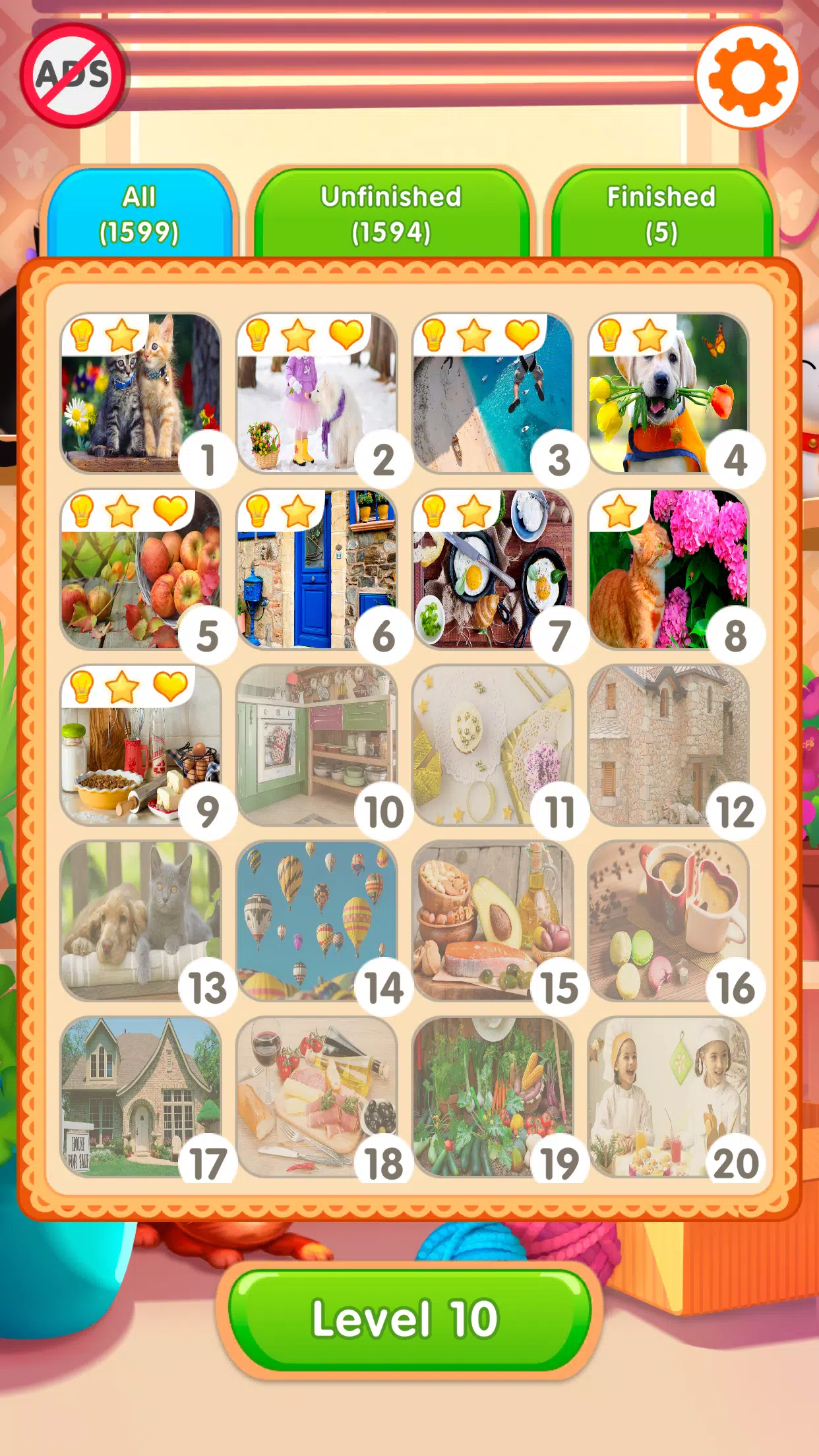This screenshot has width=819, height=1456.
Task: Open puzzle 1 with two kittens
Action: (140, 394)
